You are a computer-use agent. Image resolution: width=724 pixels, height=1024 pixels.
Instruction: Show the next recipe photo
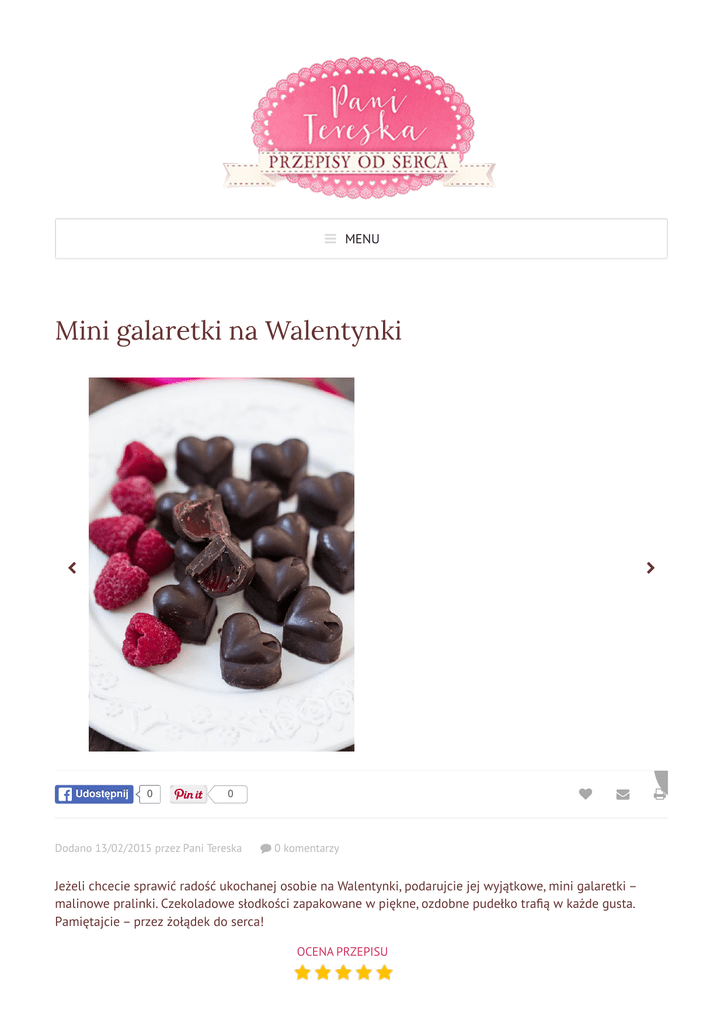click(650, 568)
